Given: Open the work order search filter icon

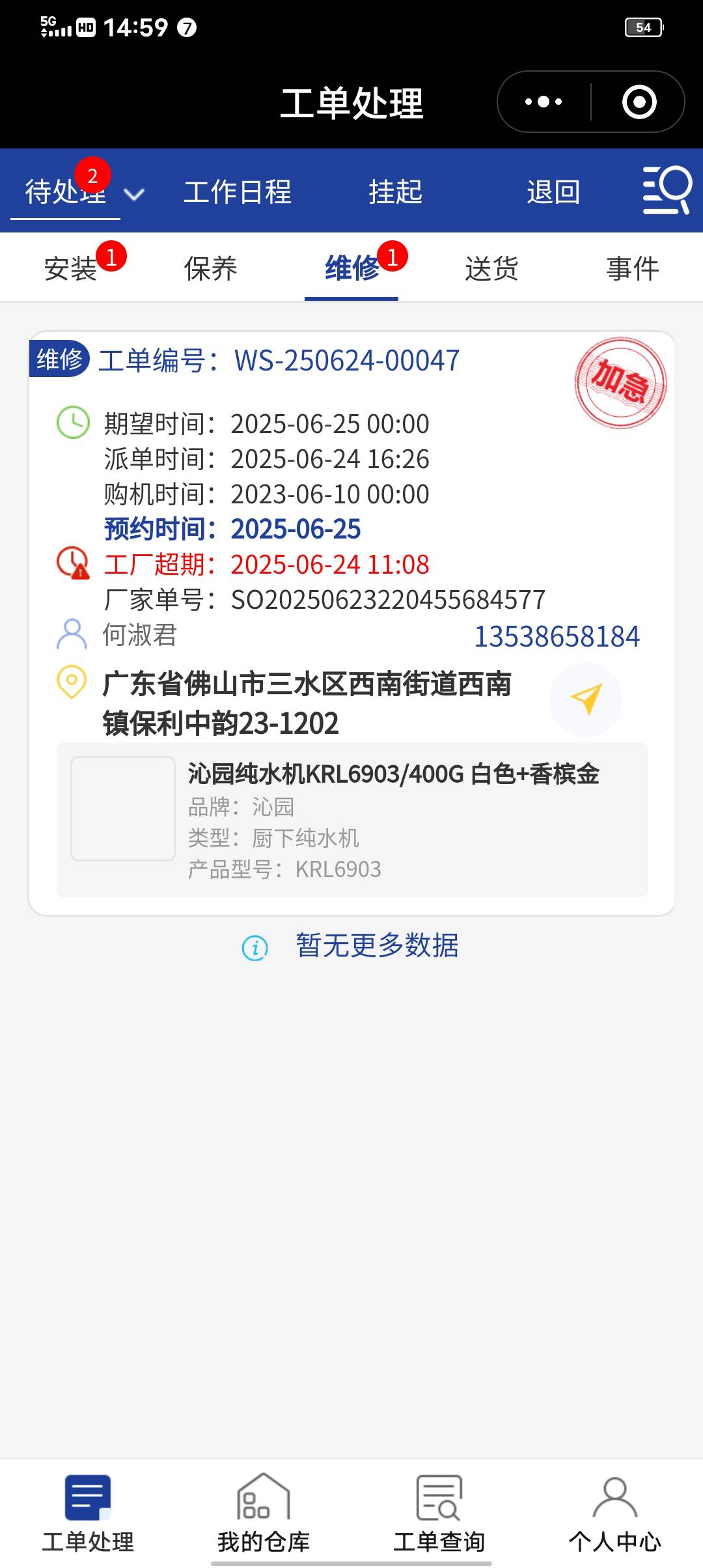Looking at the screenshot, I should tap(666, 190).
